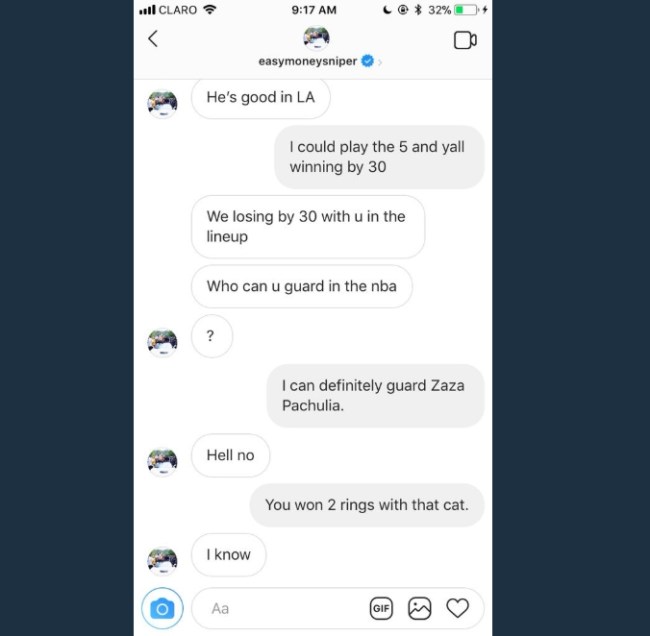This screenshot has height=636, width=650.
Task: Open the GIF picker
Action: (381, 608)
